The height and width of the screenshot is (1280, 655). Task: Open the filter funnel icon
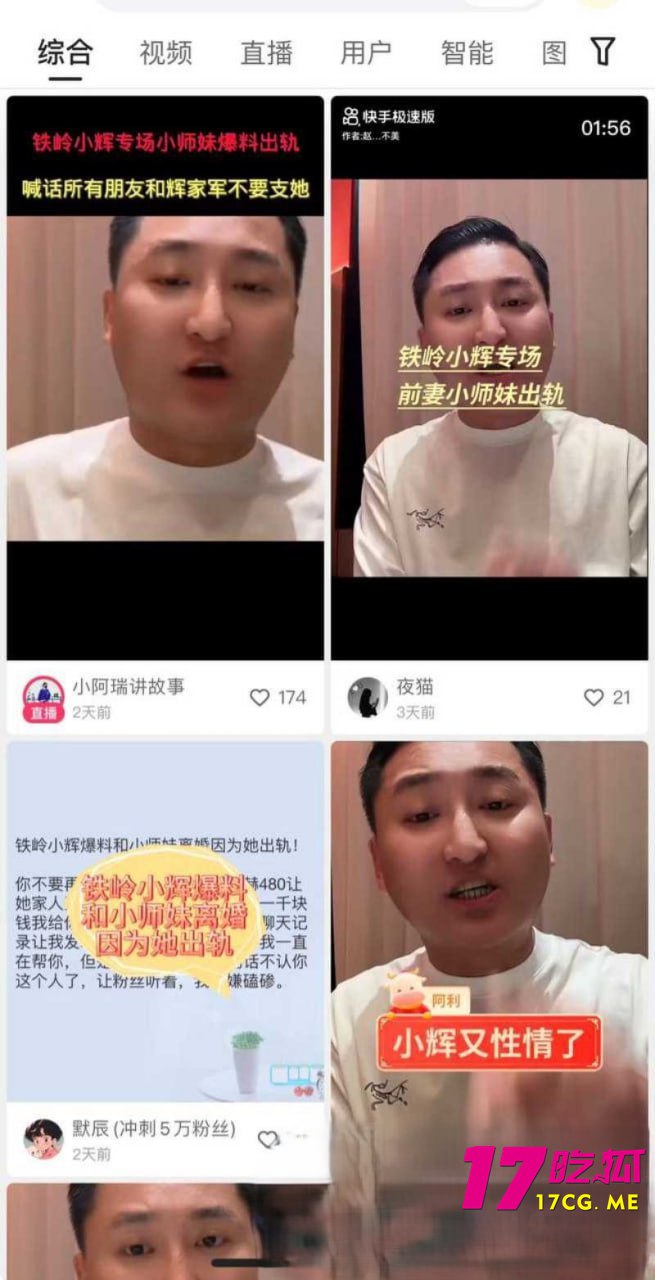click(602, 52)
